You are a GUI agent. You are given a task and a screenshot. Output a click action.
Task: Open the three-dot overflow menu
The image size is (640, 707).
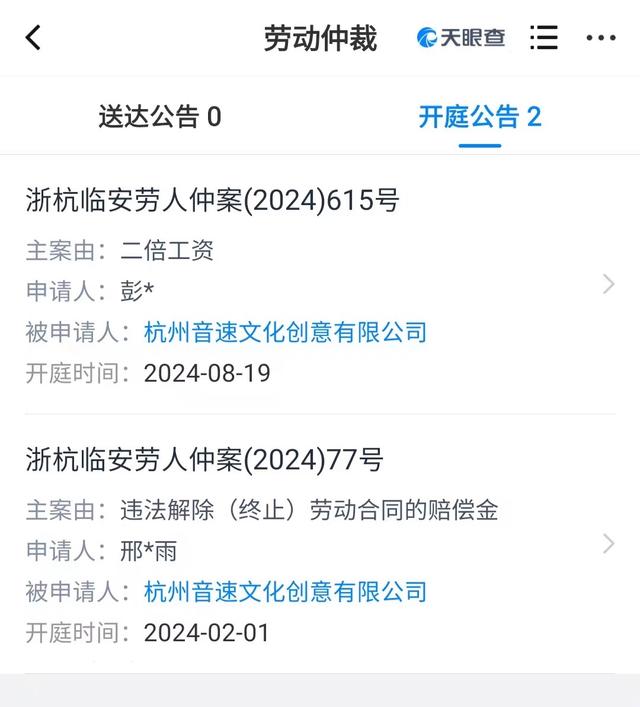pos(601,38)
